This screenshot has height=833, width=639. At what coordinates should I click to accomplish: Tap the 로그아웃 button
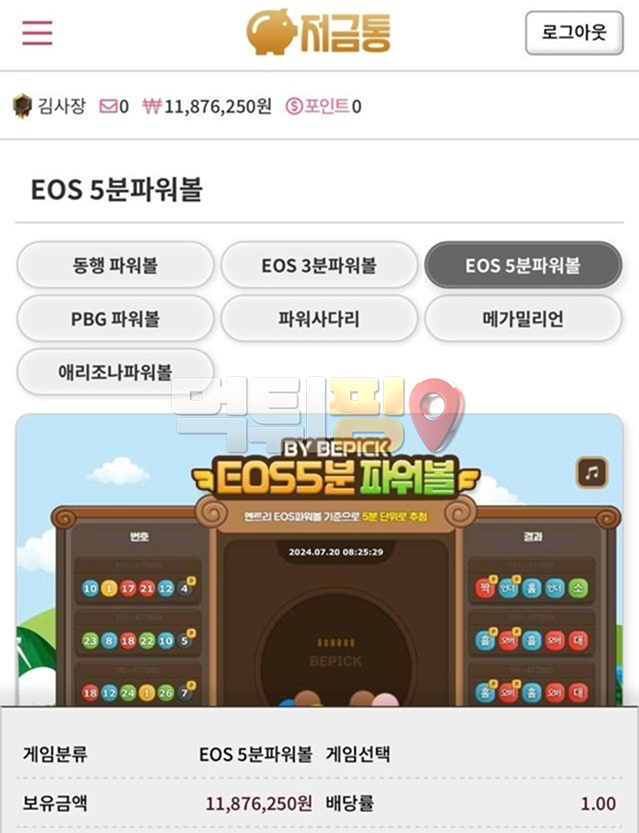click(574, 33)
